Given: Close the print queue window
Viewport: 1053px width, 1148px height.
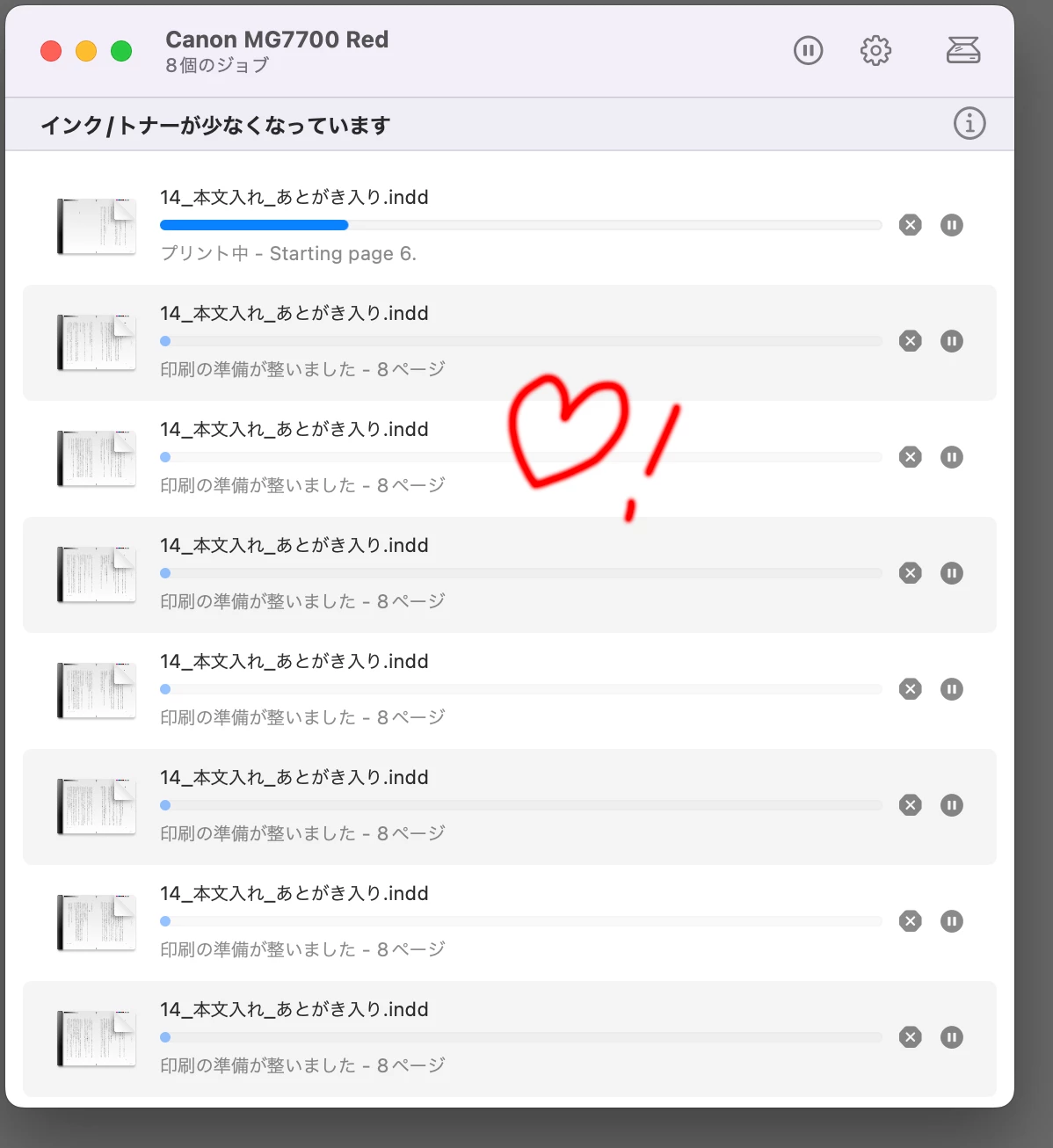Looking at the screenshot, I should pos(51,51).
